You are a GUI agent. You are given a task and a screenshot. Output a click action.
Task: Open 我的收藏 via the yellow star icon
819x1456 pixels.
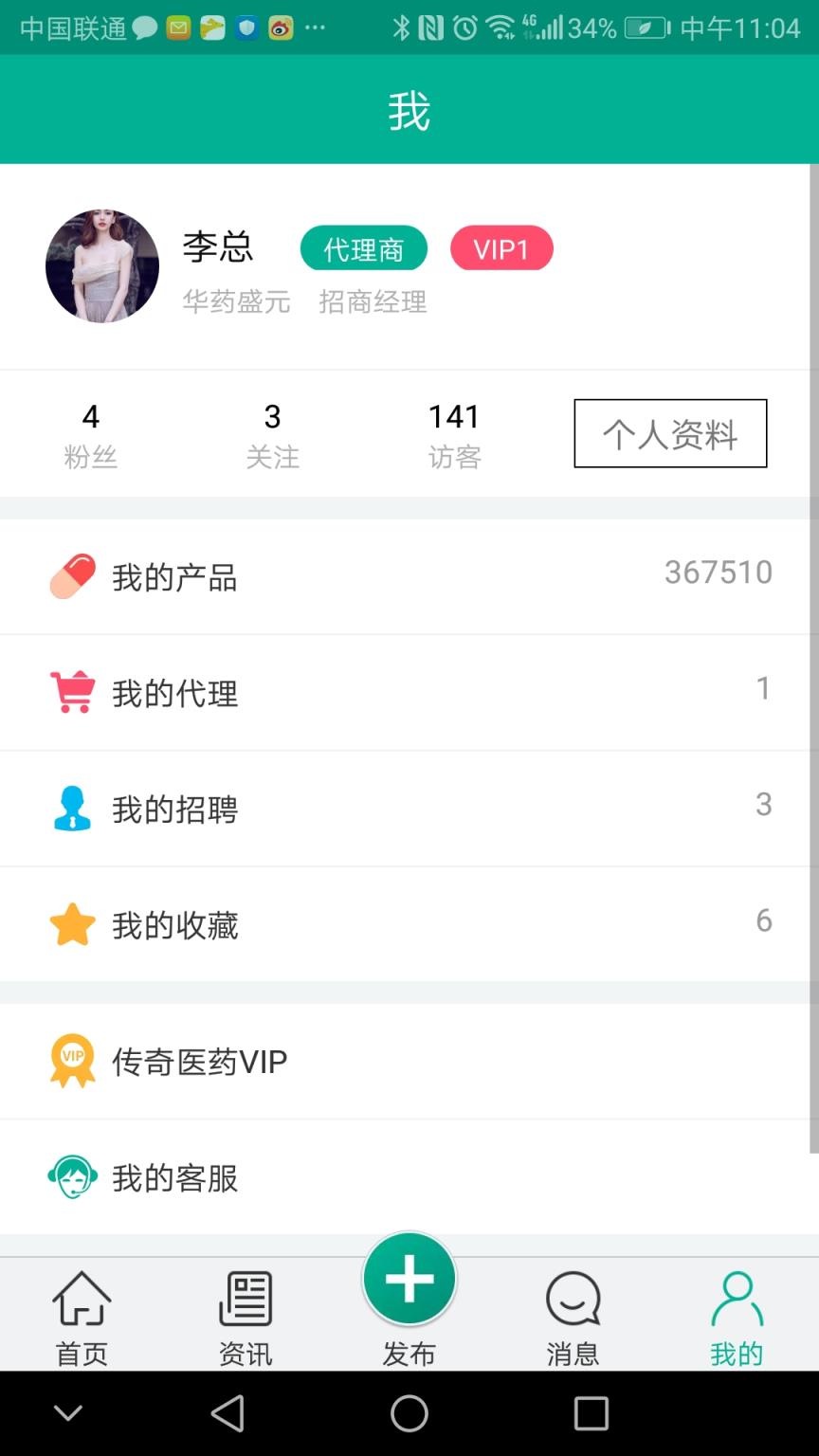(x=72, y=922)
